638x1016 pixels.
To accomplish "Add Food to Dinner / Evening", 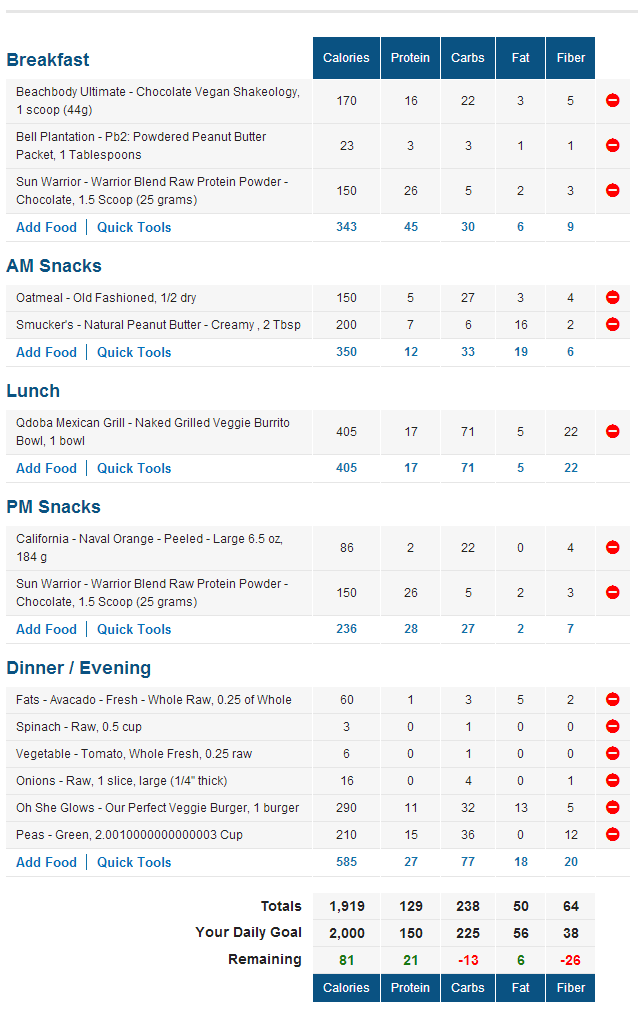I will pyautogui.click(x=46, y=862).
